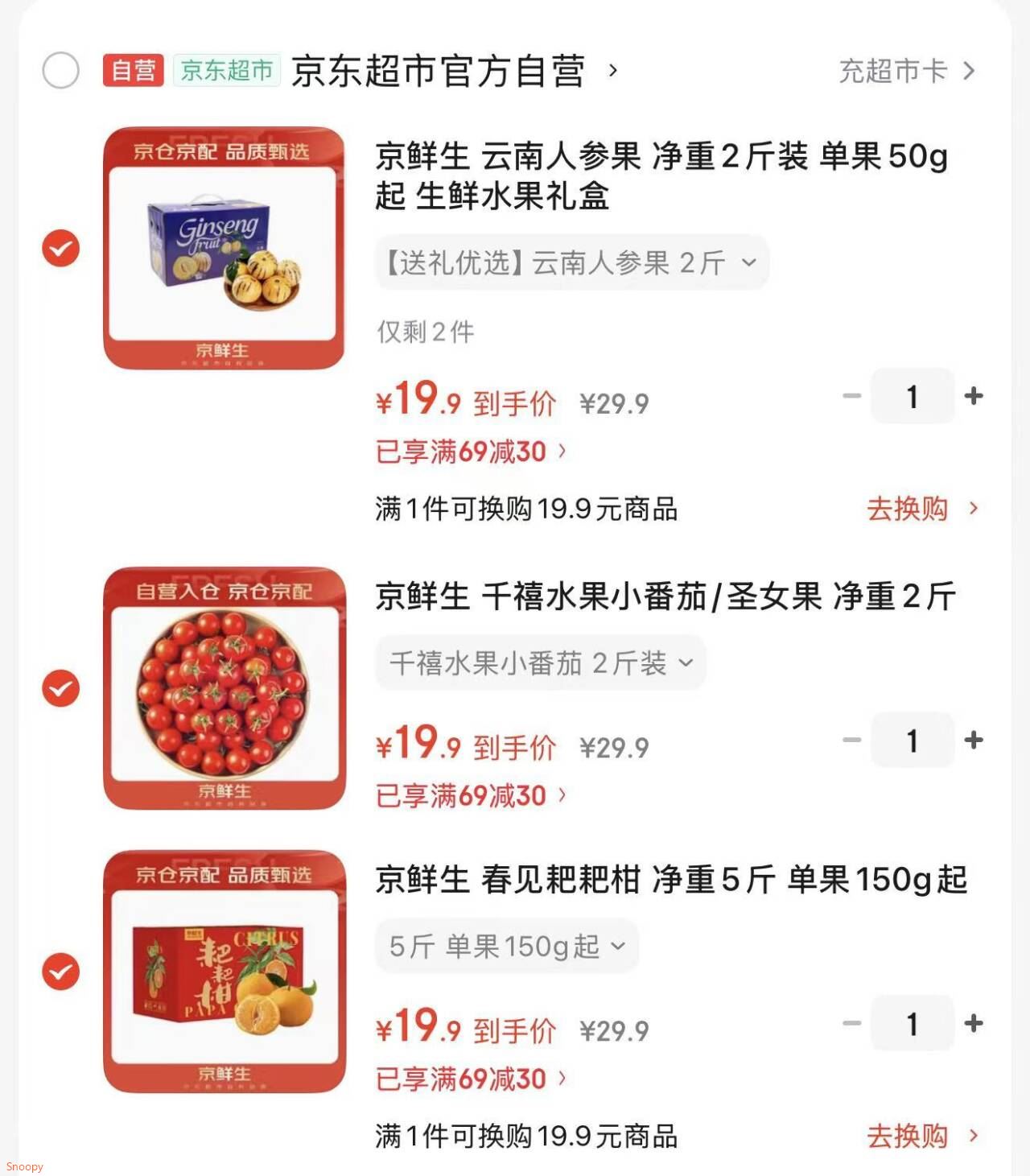Deselect the 千禧水果小番茄 item

click(61, 688)
